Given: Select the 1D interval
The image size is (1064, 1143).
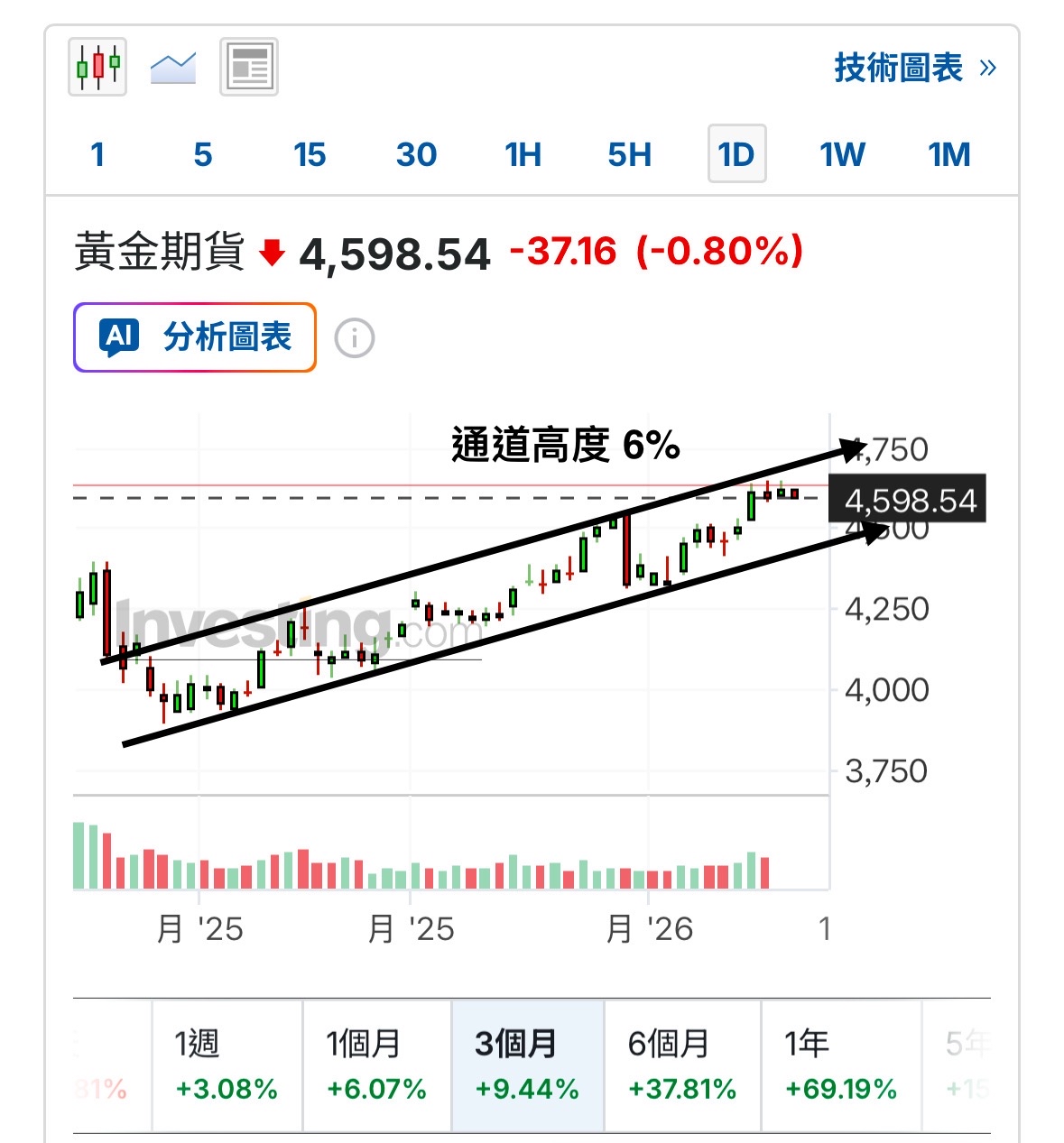Looking at the screenshot, I should click(736, 154).
